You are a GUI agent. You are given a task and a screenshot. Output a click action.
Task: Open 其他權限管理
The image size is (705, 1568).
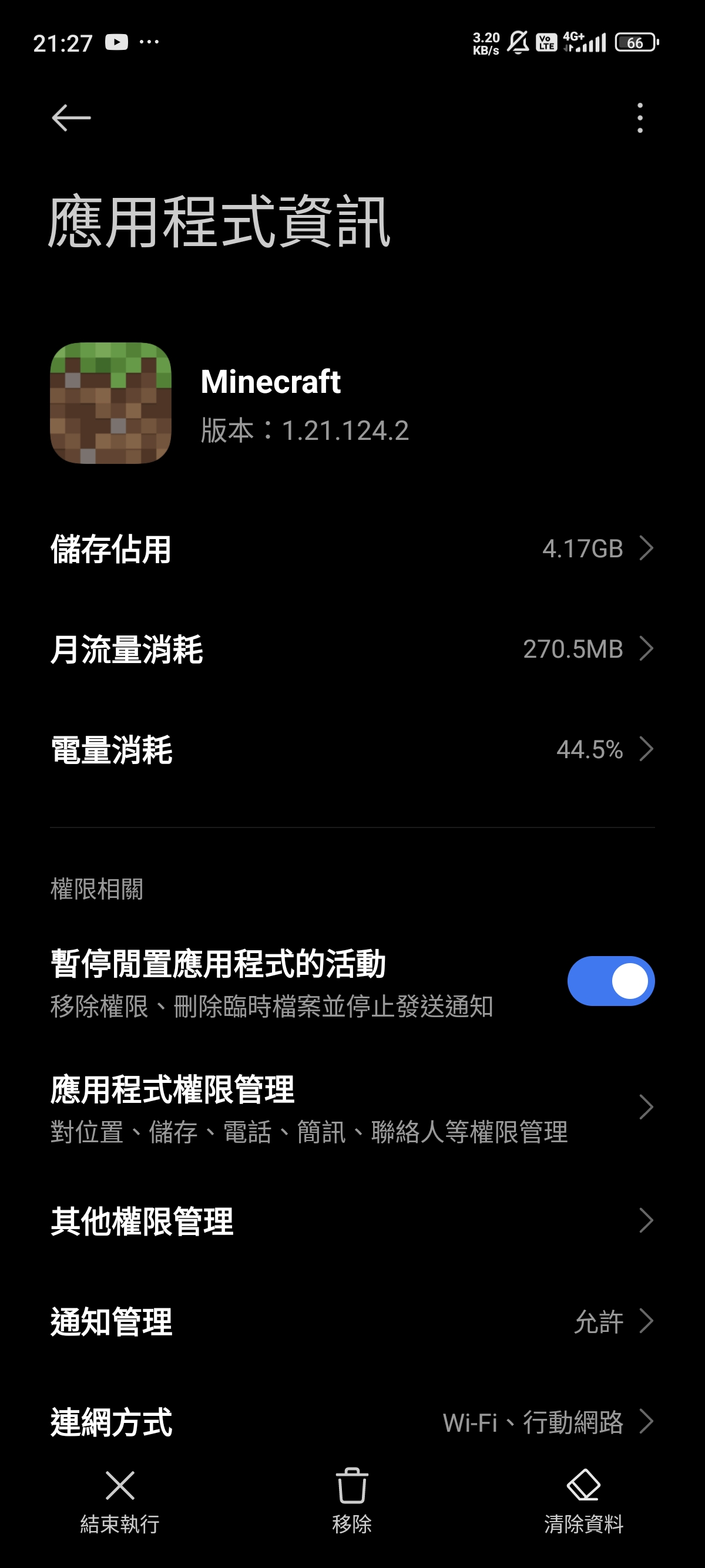(352, 1221)
